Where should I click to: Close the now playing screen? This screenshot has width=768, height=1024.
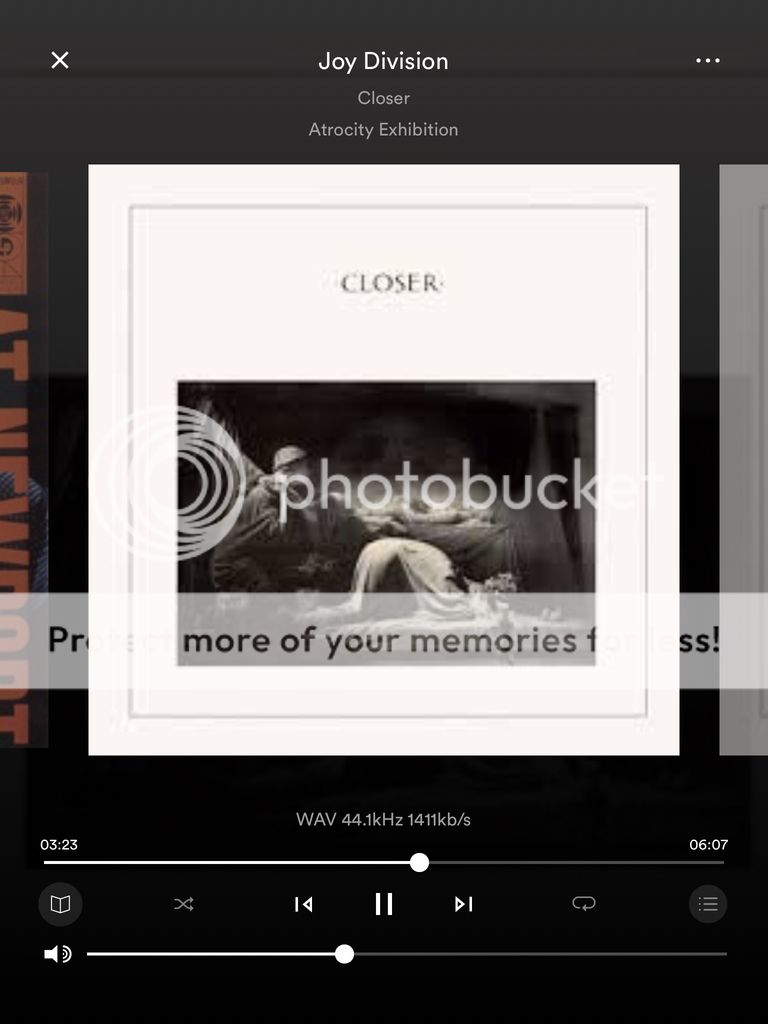(60, 60)
